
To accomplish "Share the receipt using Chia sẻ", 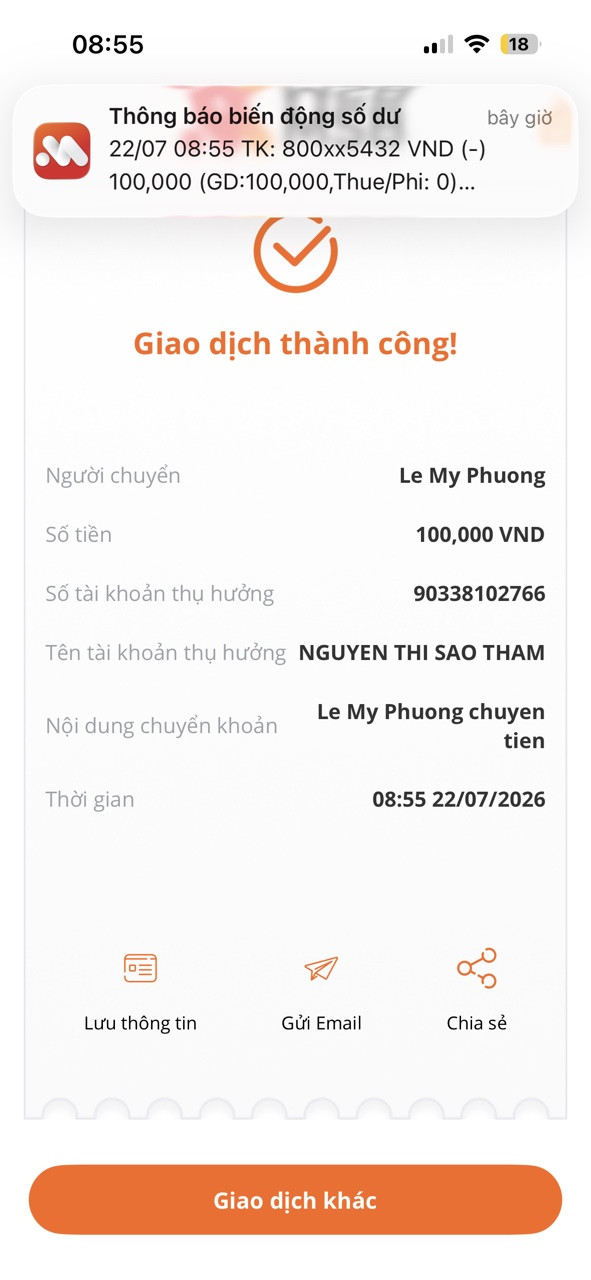I will [x=476, y=992].
